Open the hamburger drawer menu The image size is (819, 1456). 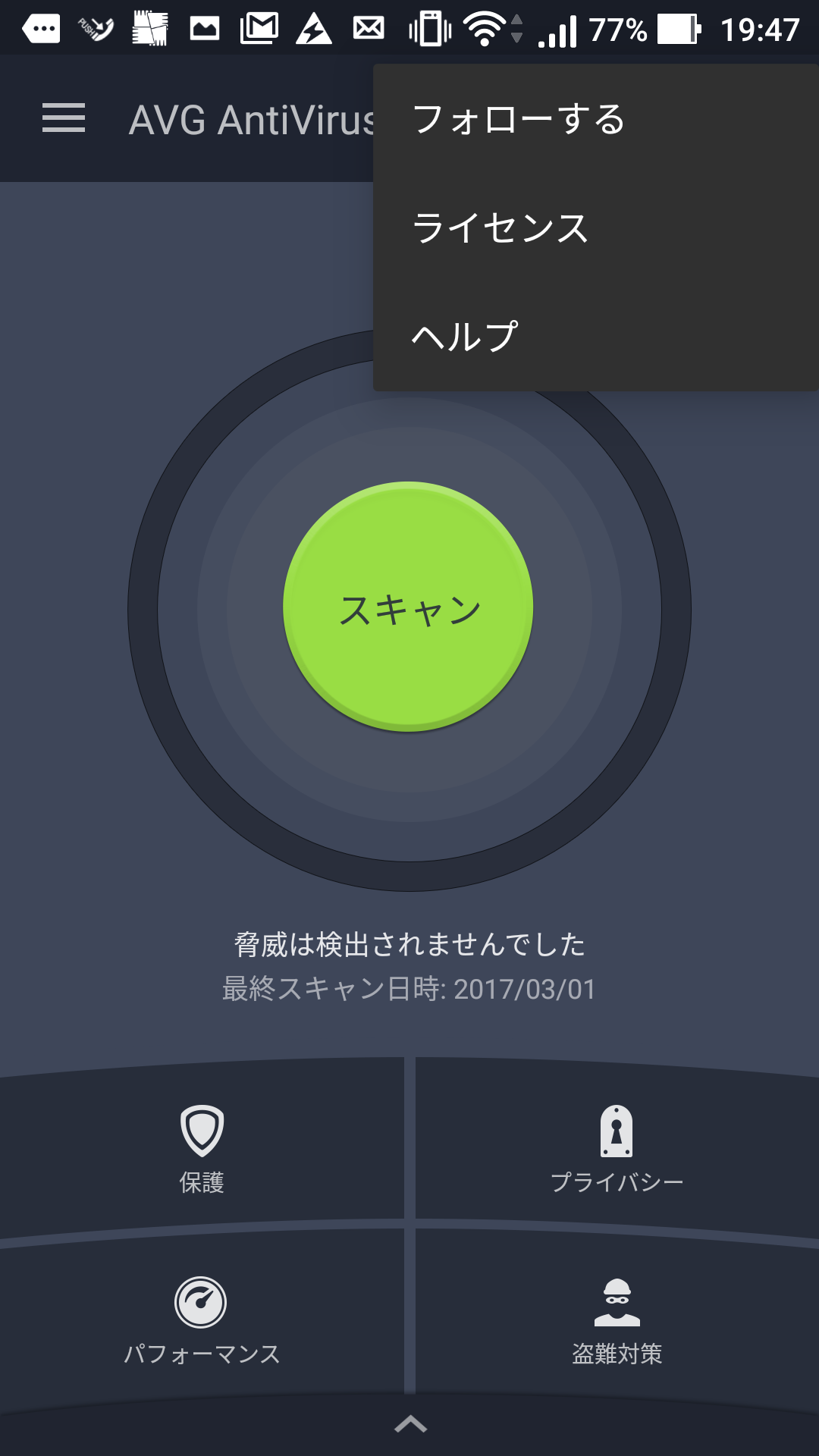pyautogui.click(x=64, y=118)
